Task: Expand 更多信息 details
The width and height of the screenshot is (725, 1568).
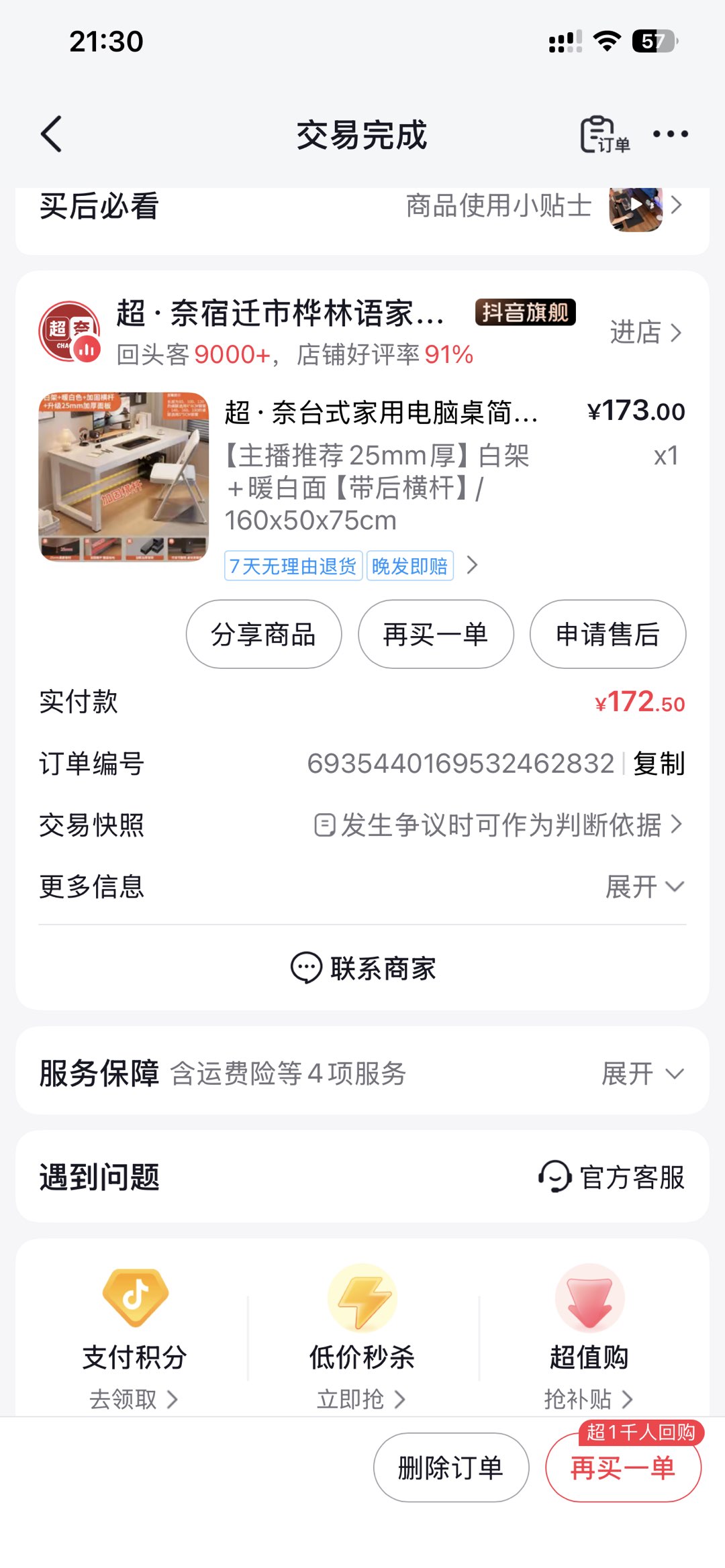Action: point(644,887)
